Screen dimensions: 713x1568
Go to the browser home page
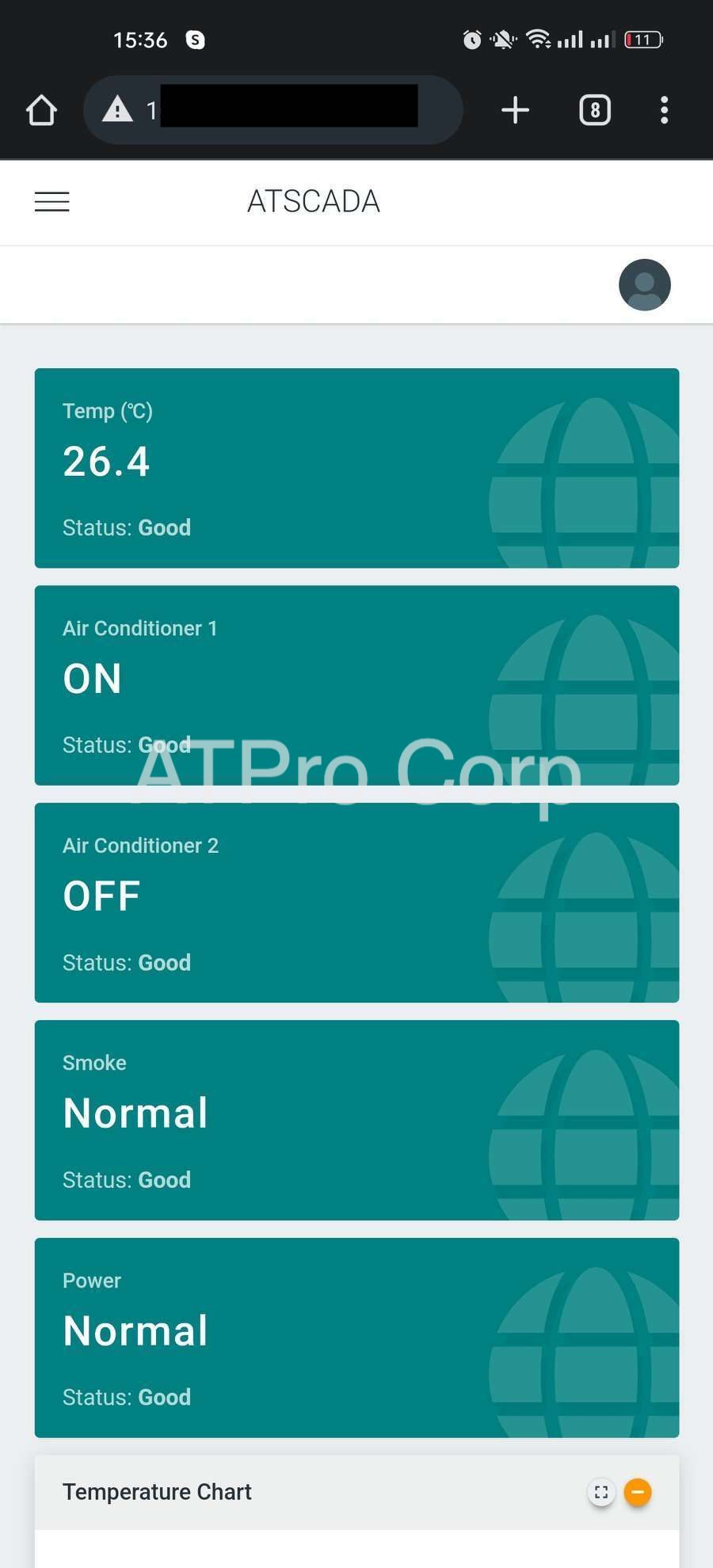(x=41, y=110)
